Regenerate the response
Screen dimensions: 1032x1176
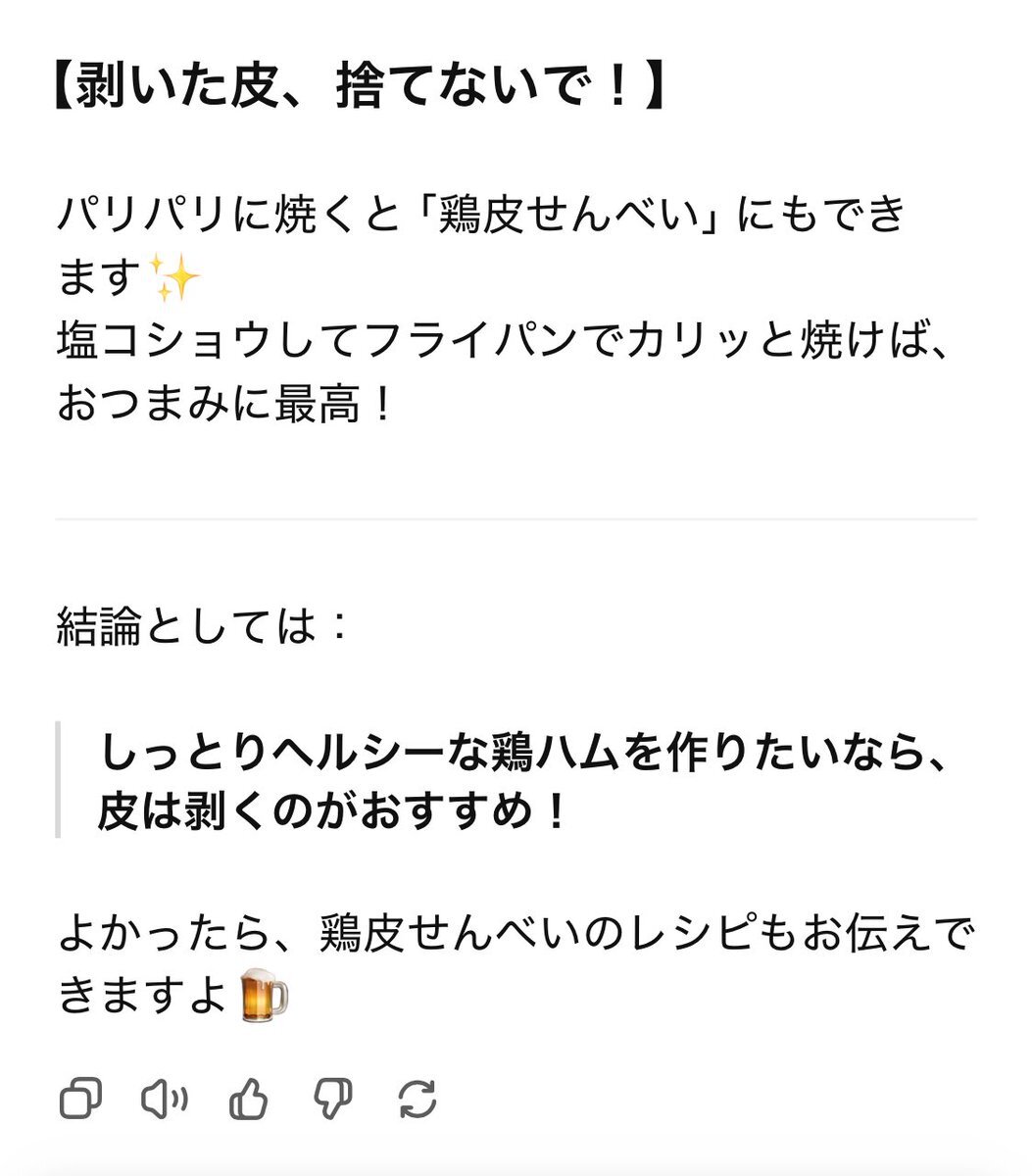[418, 1100]
